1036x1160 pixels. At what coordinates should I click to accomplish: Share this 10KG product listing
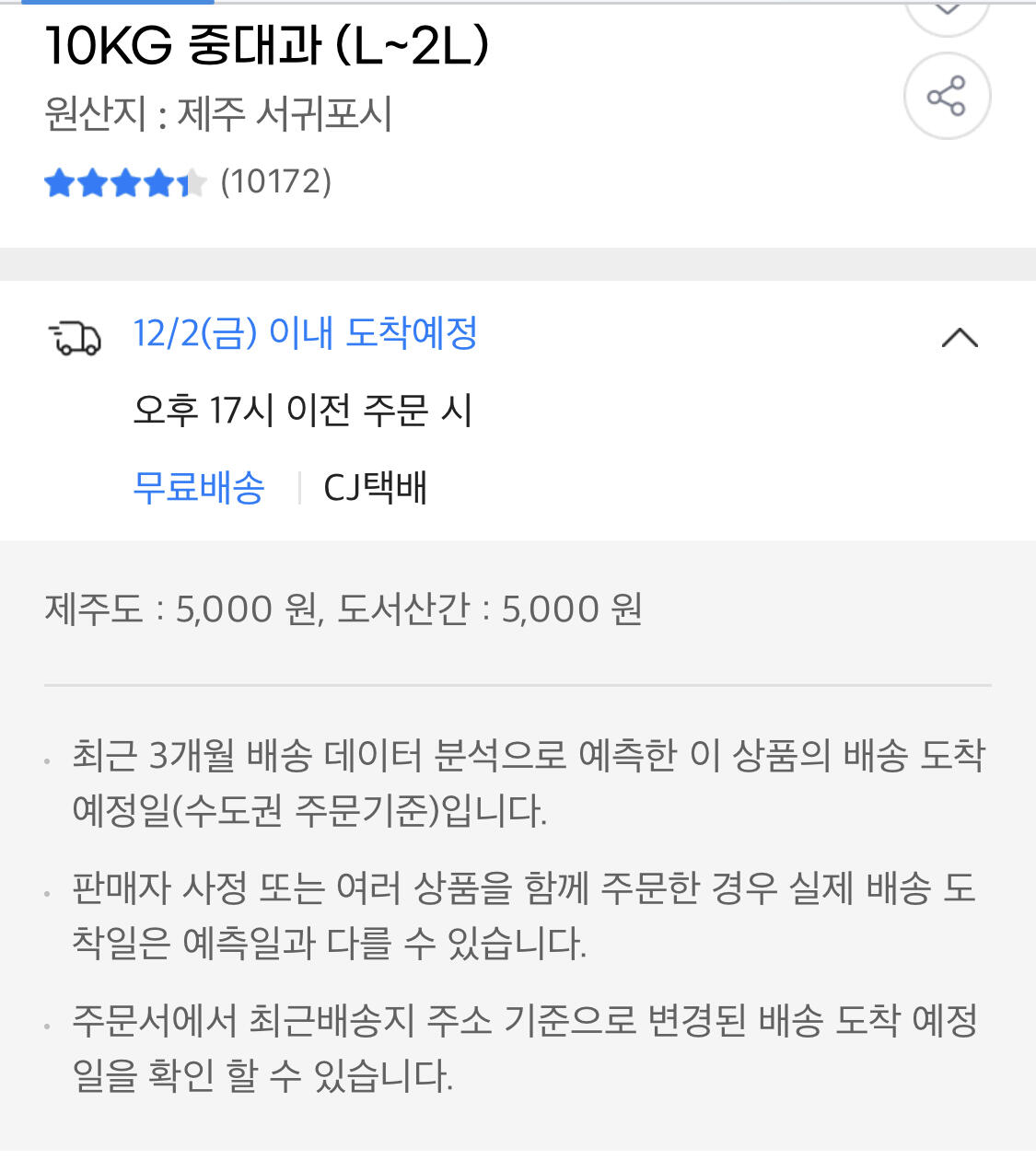coord(946,96)
